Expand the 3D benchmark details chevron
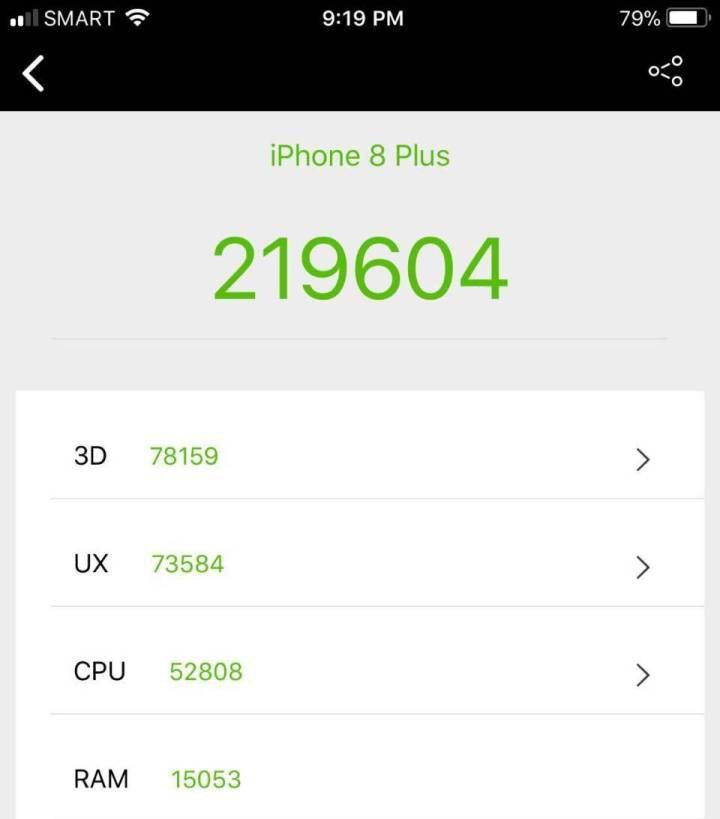This screenshot has height=819, width=720. tap(643, 456)
